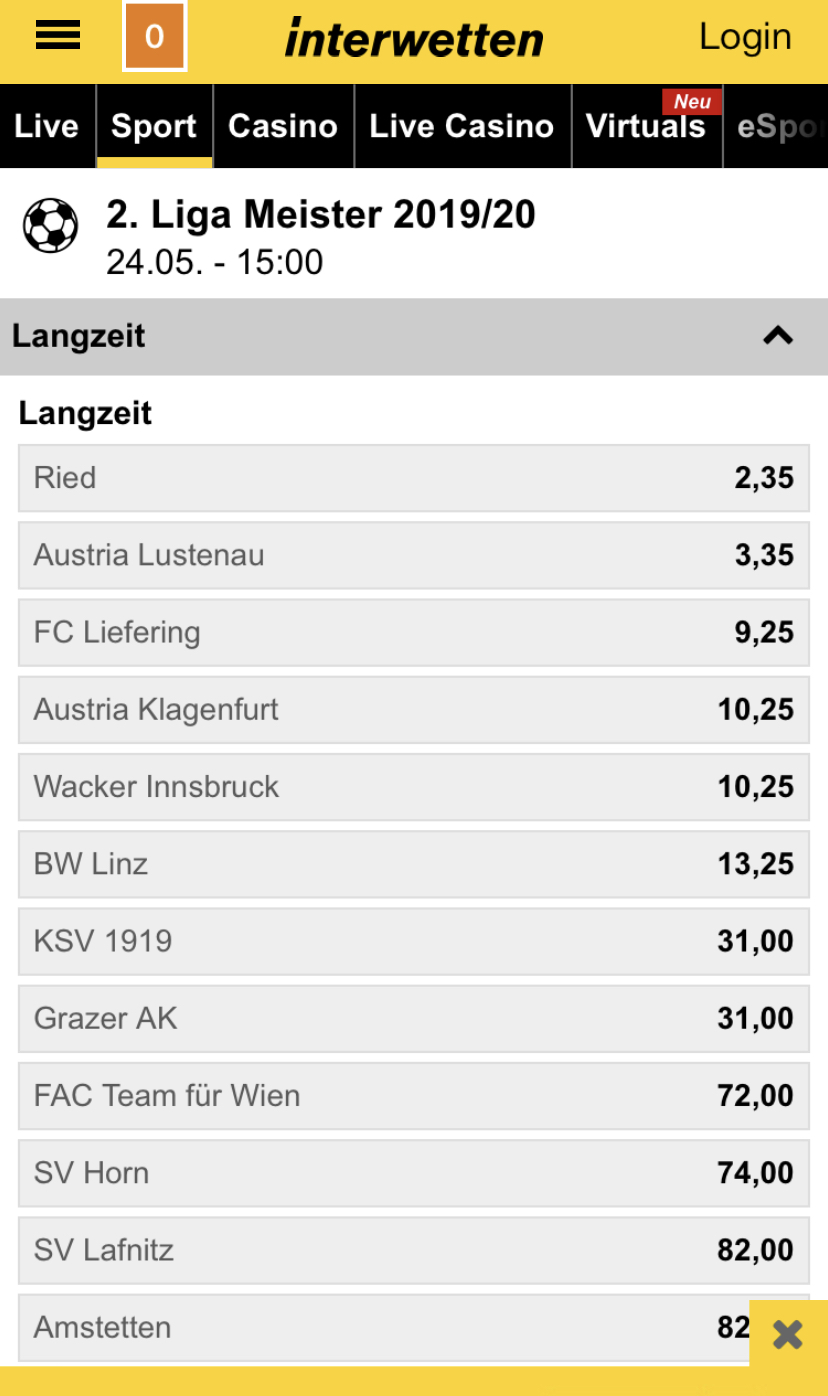The height and width of the screenshot is (1396, 828).
Task: Choose Grazer AK odds
Action: tap(414, 1018)
